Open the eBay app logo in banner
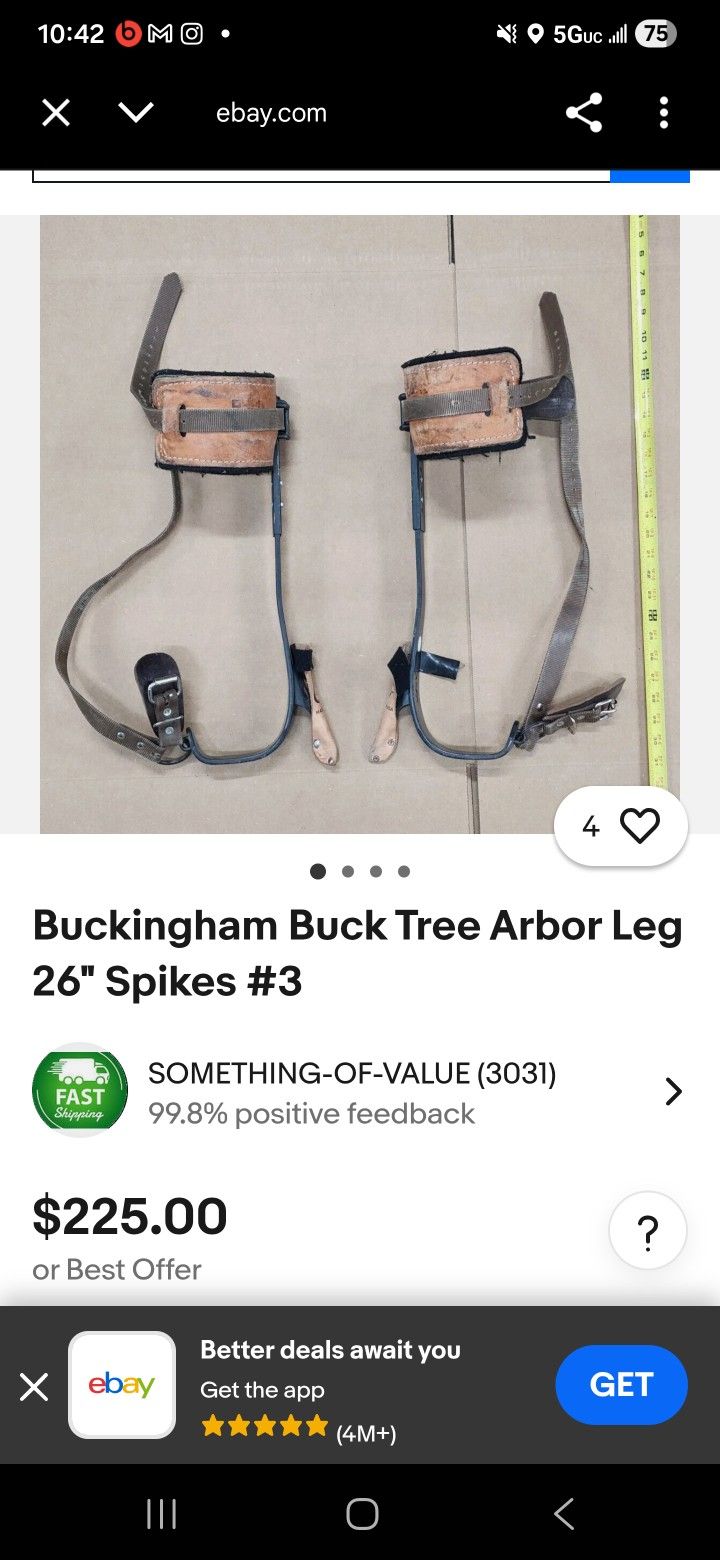The width and height of the screenshot is (720, 1560). pyautogui.click(x=122, y=1387)
